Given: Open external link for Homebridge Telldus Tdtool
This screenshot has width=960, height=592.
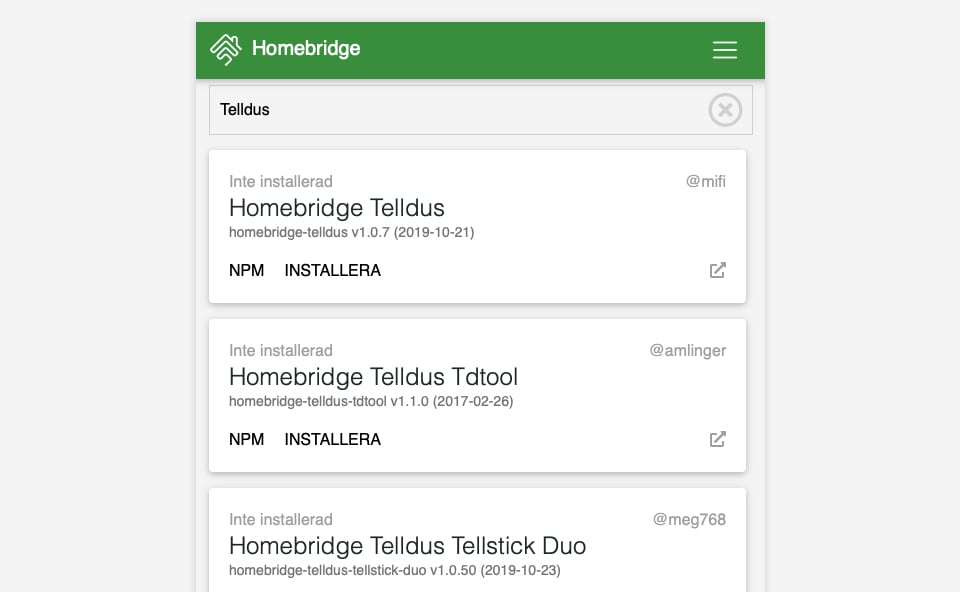Looking at the screenshot, I should click(717, 439).
